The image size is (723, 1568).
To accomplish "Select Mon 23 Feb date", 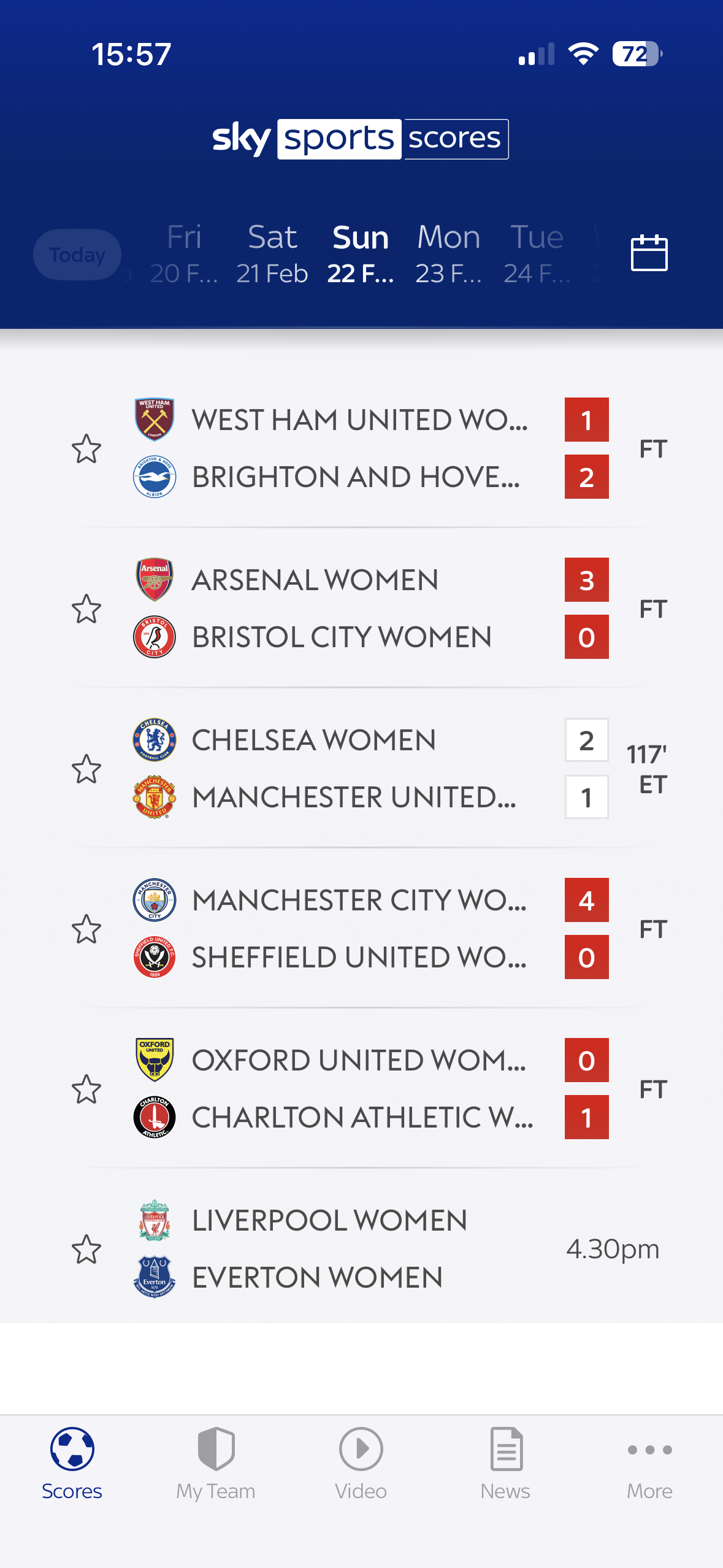I will pyautogui.click(x=448, y=254).
